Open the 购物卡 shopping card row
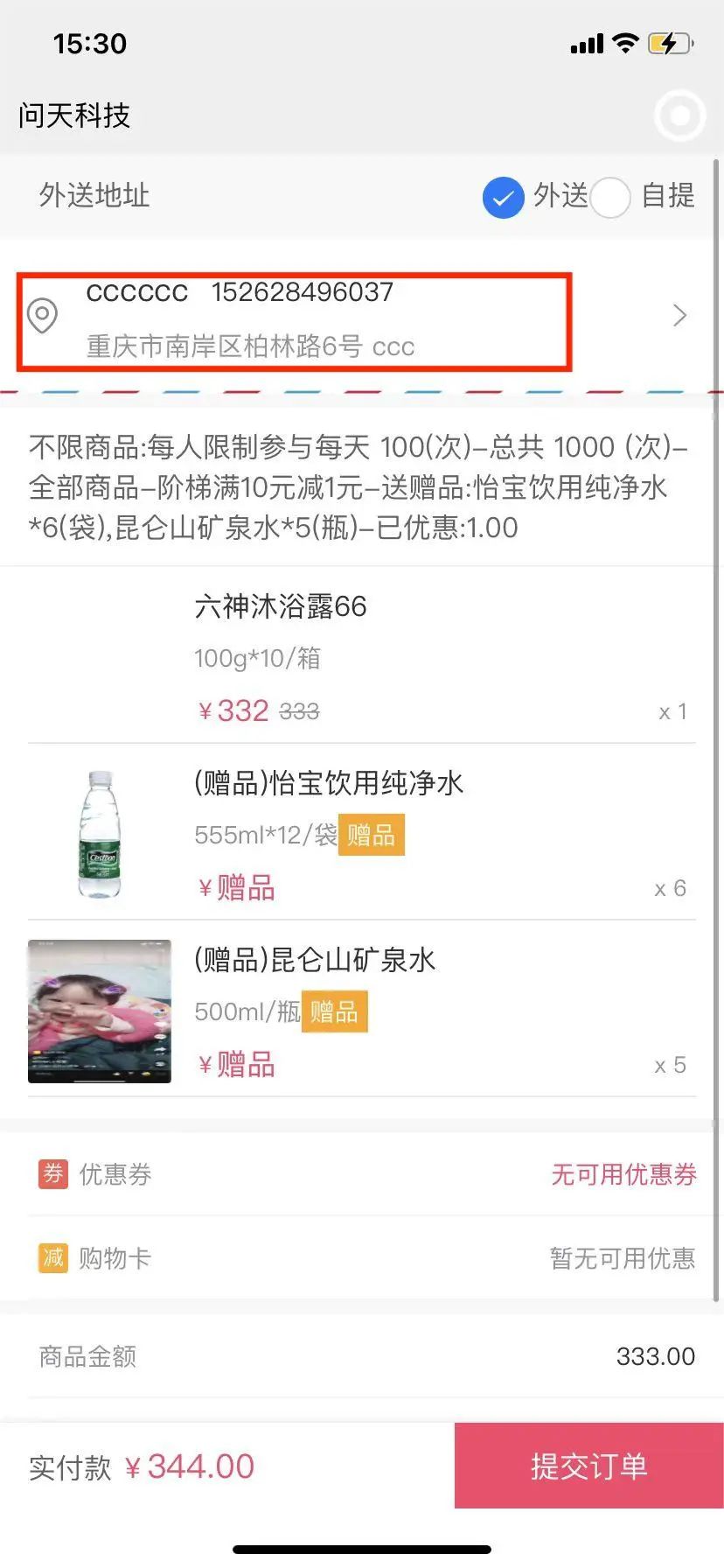The image size is (724, 1568). 362,1258
